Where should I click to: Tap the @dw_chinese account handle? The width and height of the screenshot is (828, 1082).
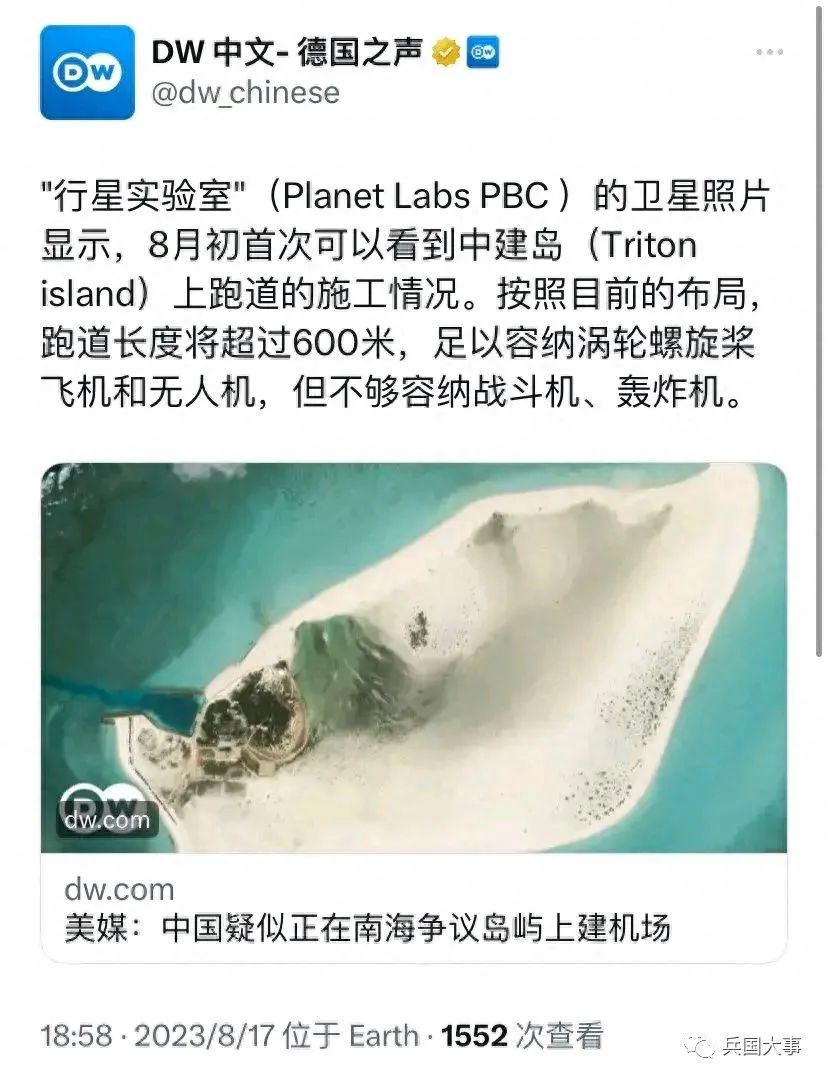246,93
